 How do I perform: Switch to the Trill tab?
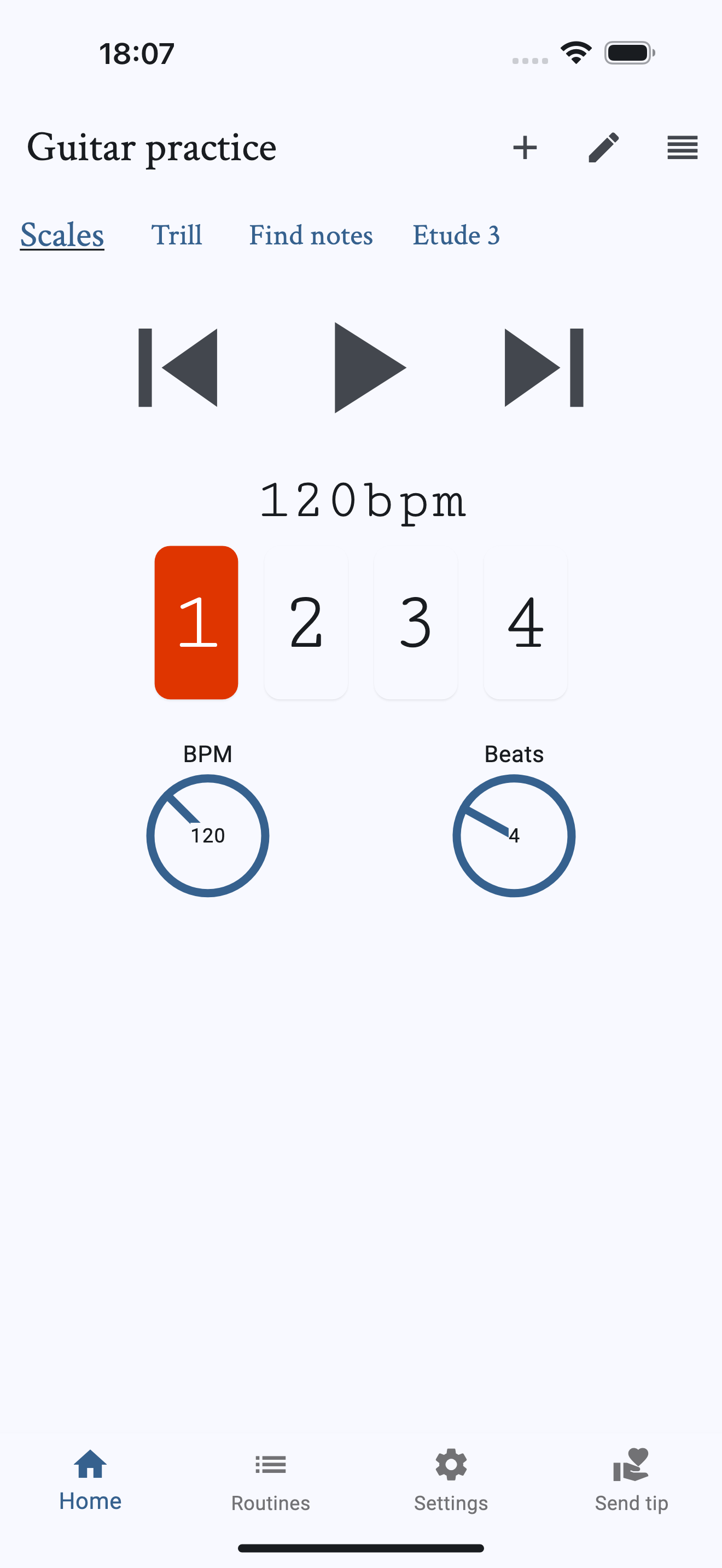coord(177,235)
